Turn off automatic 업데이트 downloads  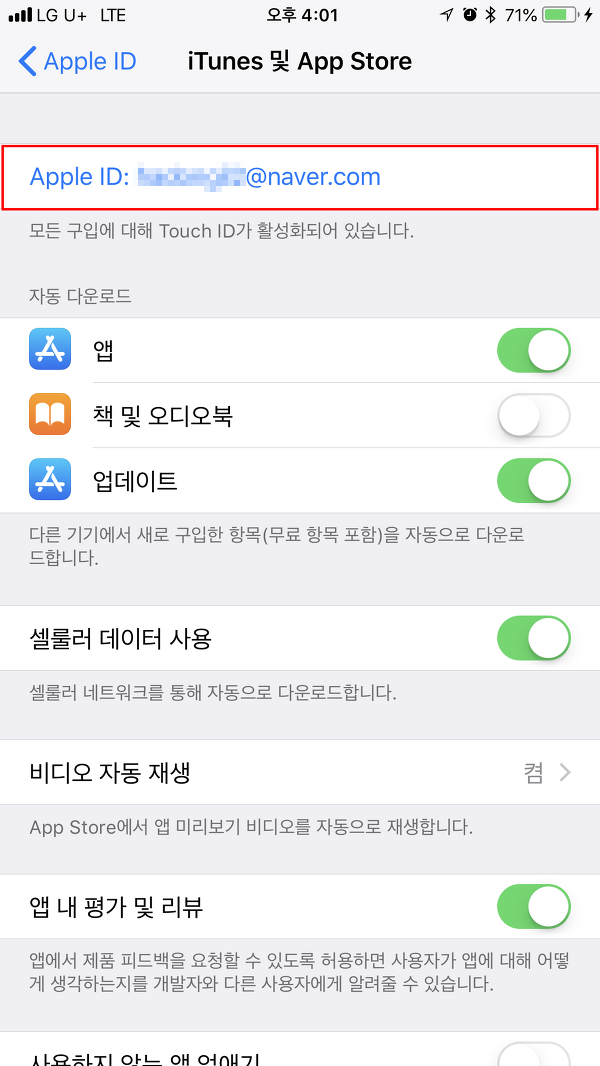coord(533,481)
